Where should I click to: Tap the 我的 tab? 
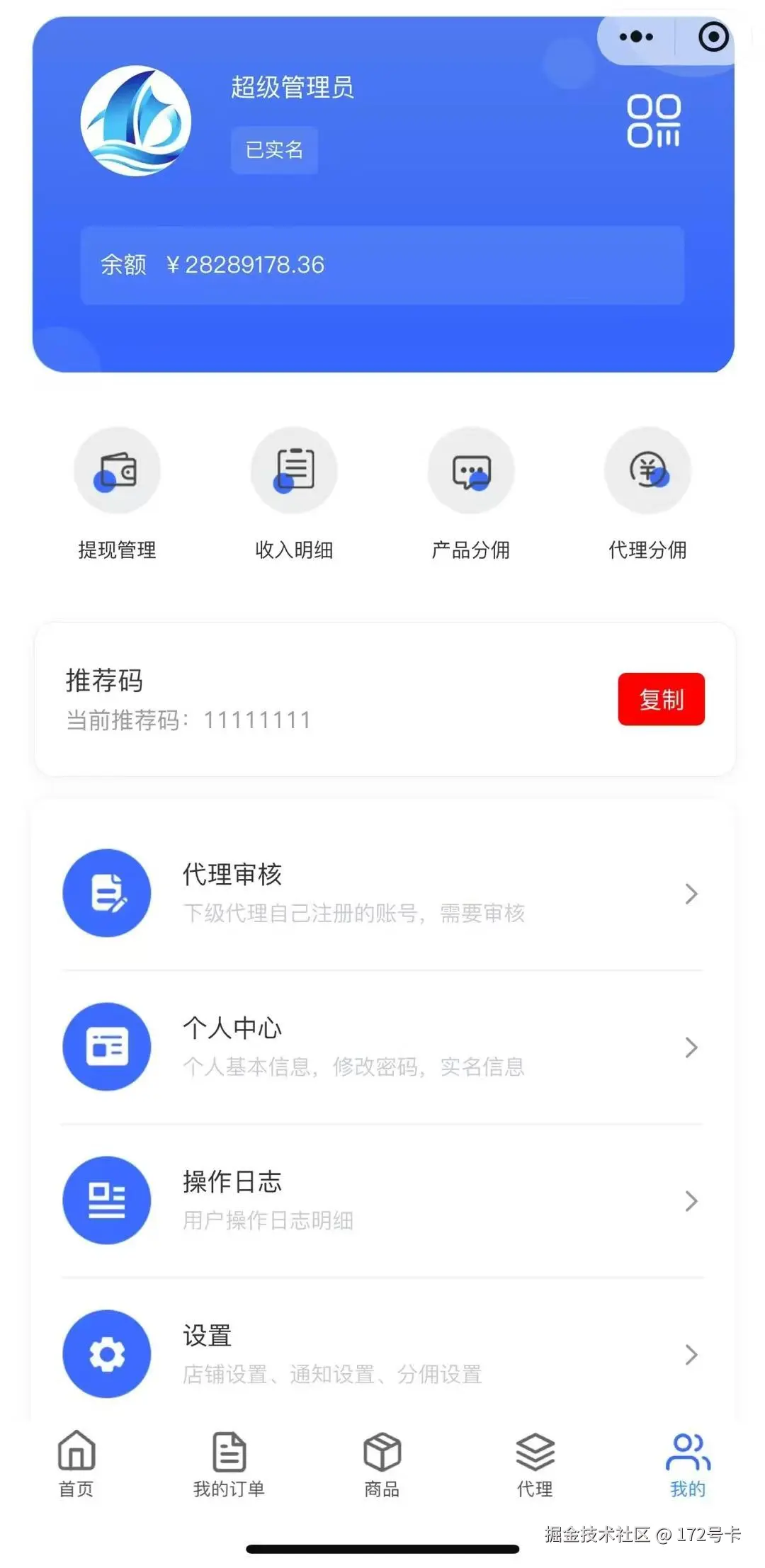click(x=688, y=1462)
